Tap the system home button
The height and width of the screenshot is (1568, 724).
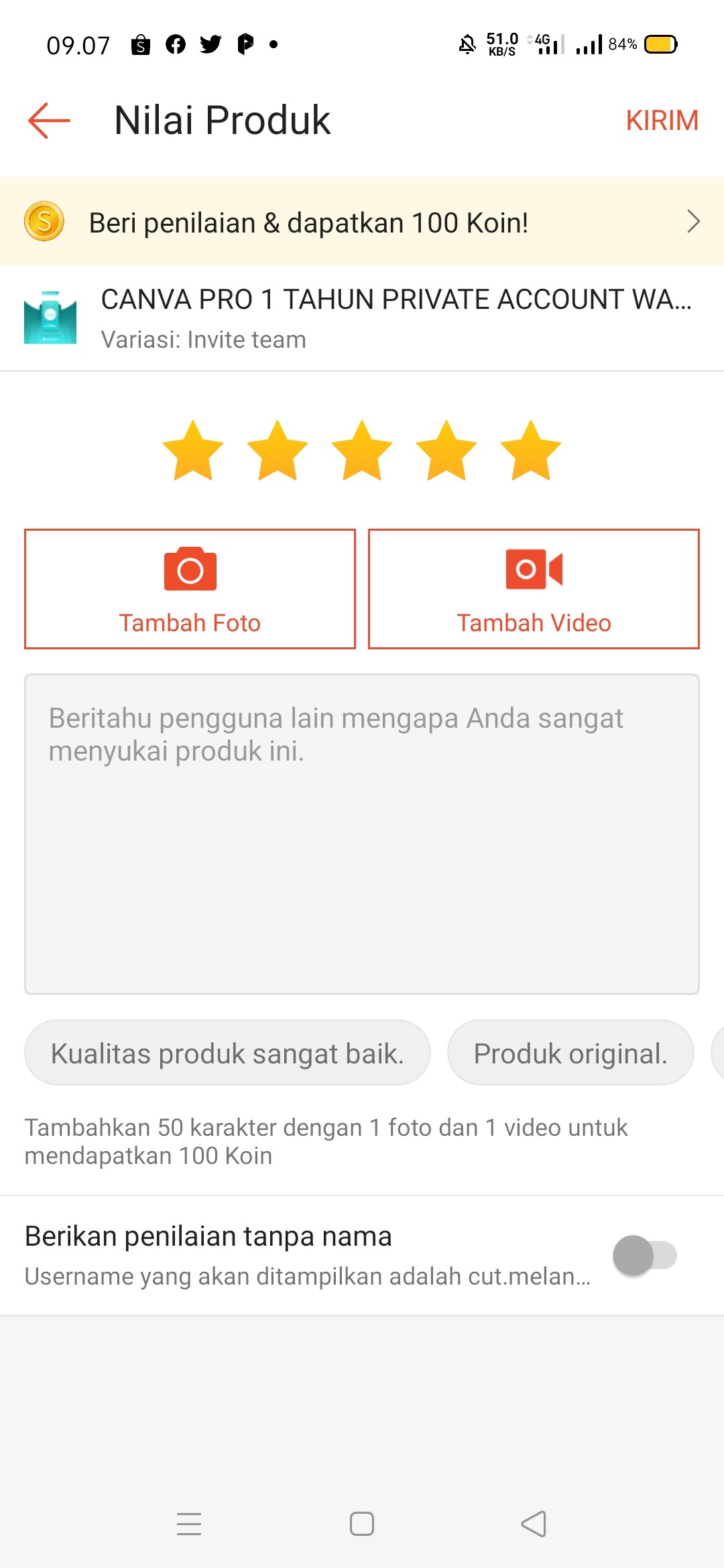[x=362, y=1524]
